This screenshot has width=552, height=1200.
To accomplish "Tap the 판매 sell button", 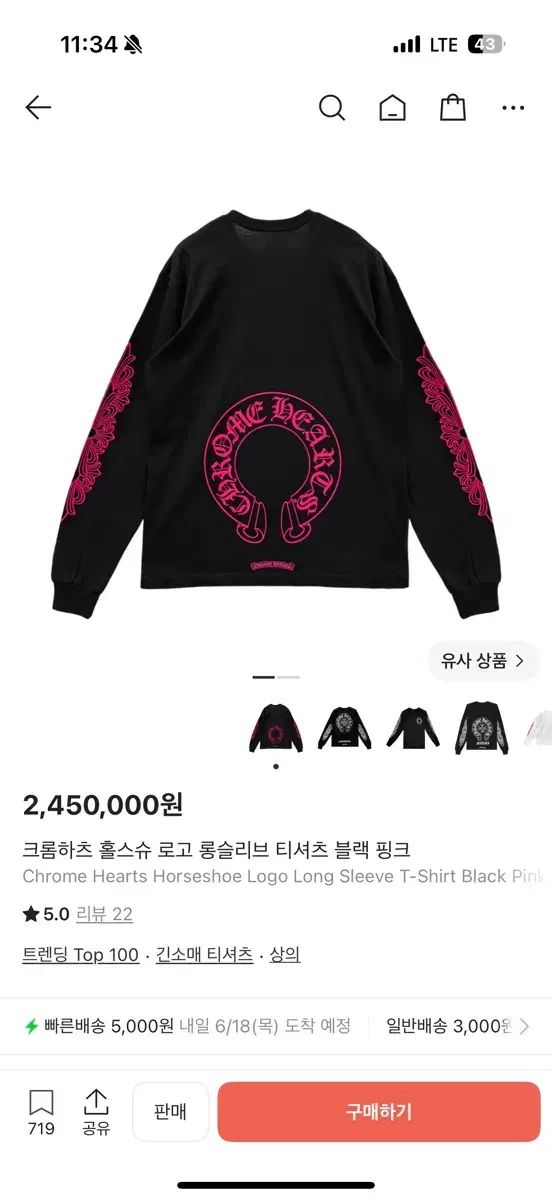I will (x=171, y=1111).
